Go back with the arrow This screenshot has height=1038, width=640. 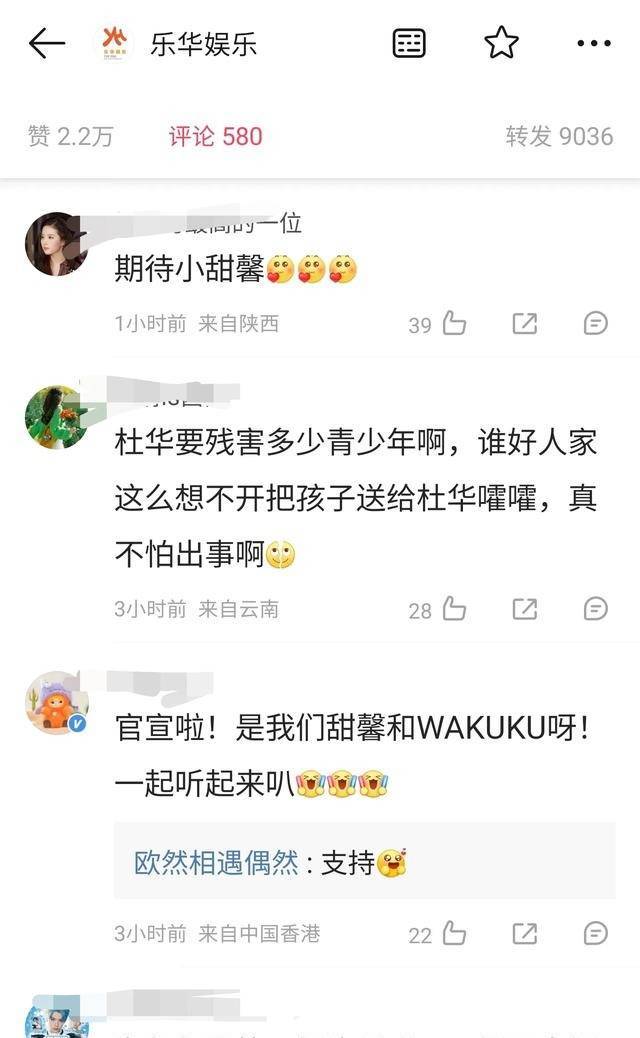click(46, 44)
